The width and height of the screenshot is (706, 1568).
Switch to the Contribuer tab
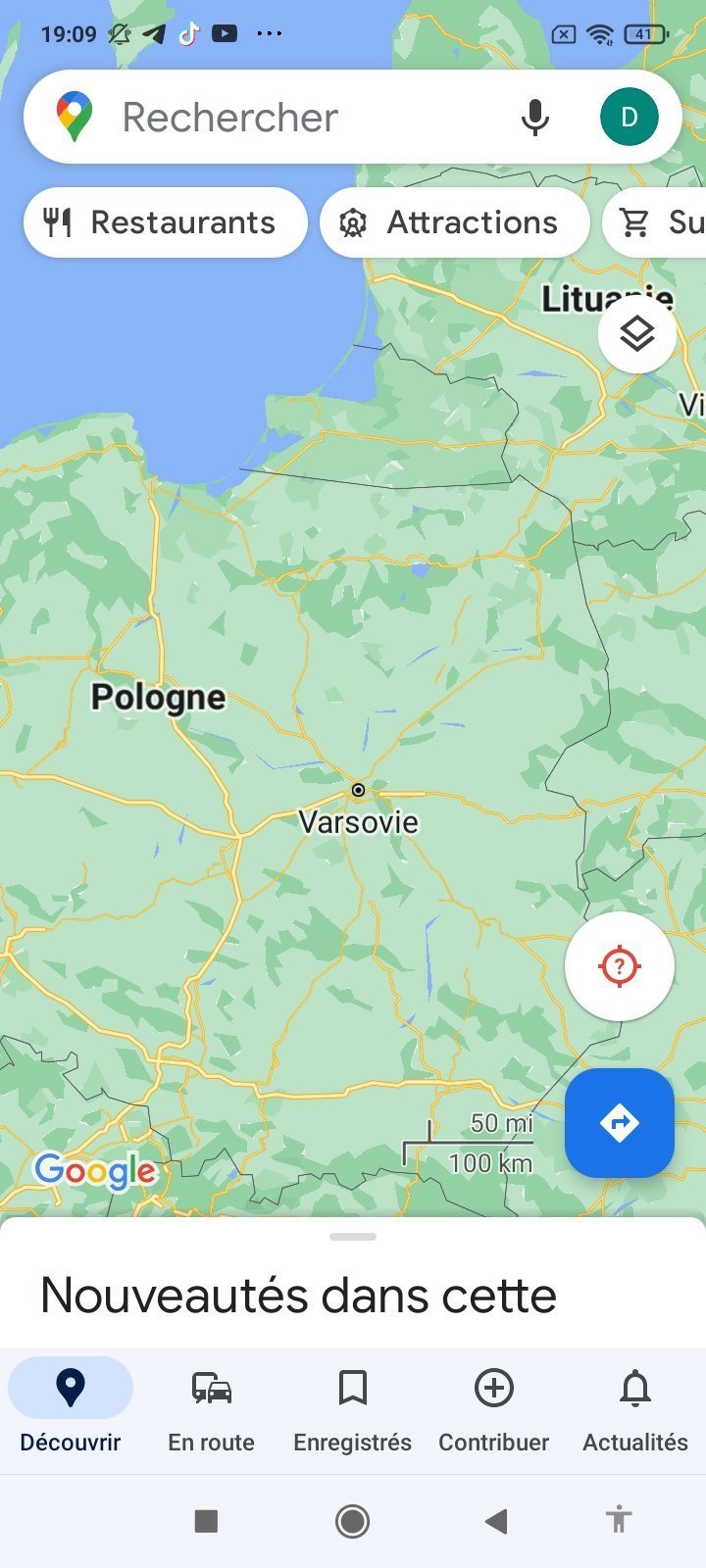(494, 1411)
